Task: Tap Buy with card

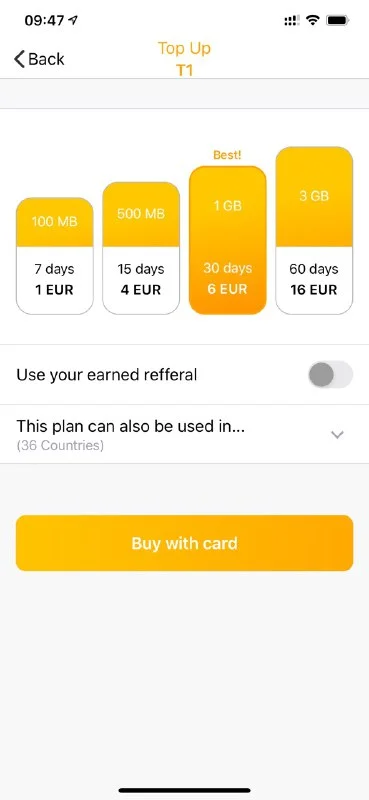Action: (x=184, y=543)
